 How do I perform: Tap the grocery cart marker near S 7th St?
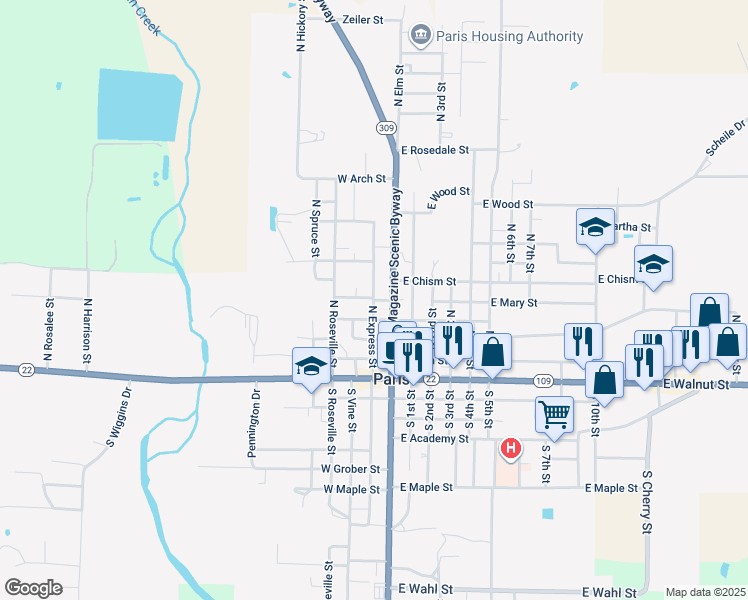(x=554, y=412)
